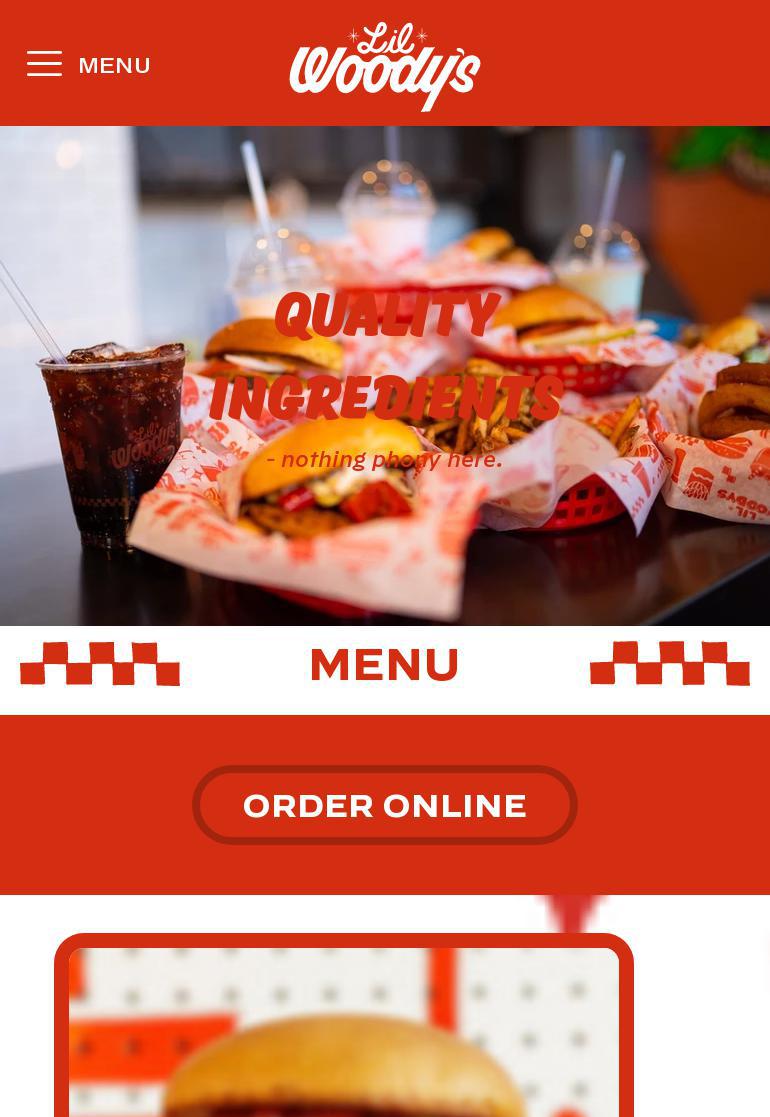Open the hamburger MENU navigation drawer
This screenshot has height=1117, width=770.
[88, 65]
